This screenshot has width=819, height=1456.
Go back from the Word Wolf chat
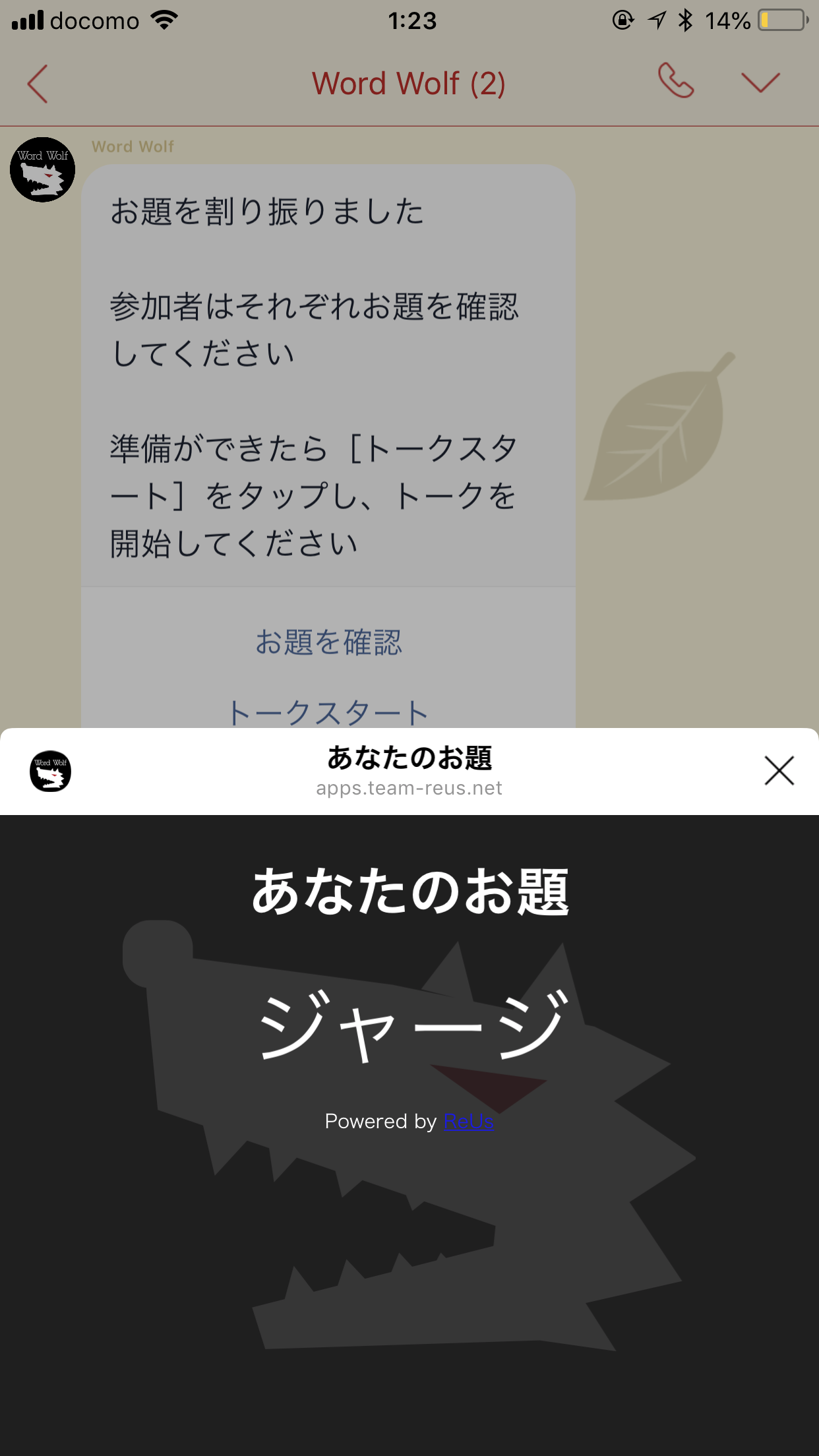38,84
